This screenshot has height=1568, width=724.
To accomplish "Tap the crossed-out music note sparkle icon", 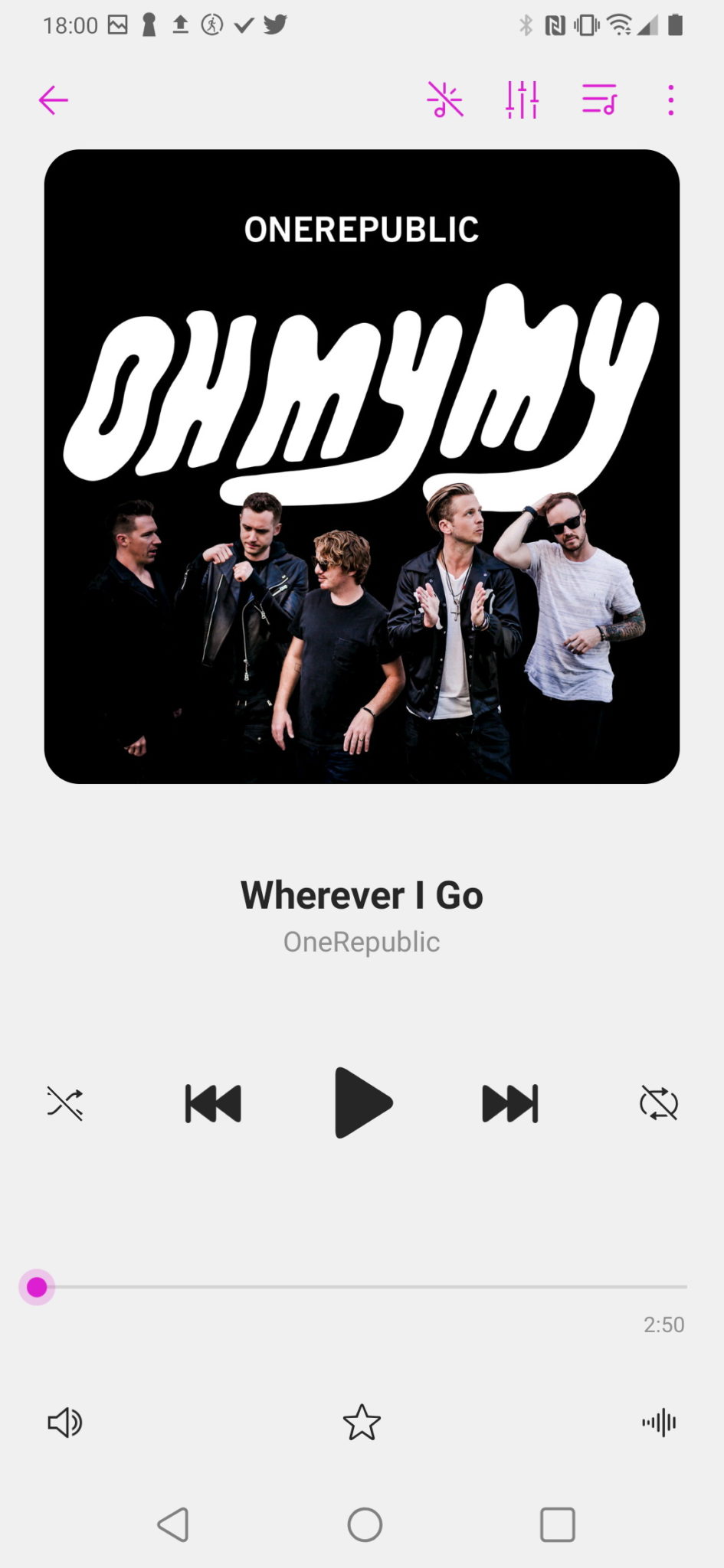I will (x=445, y=100).
